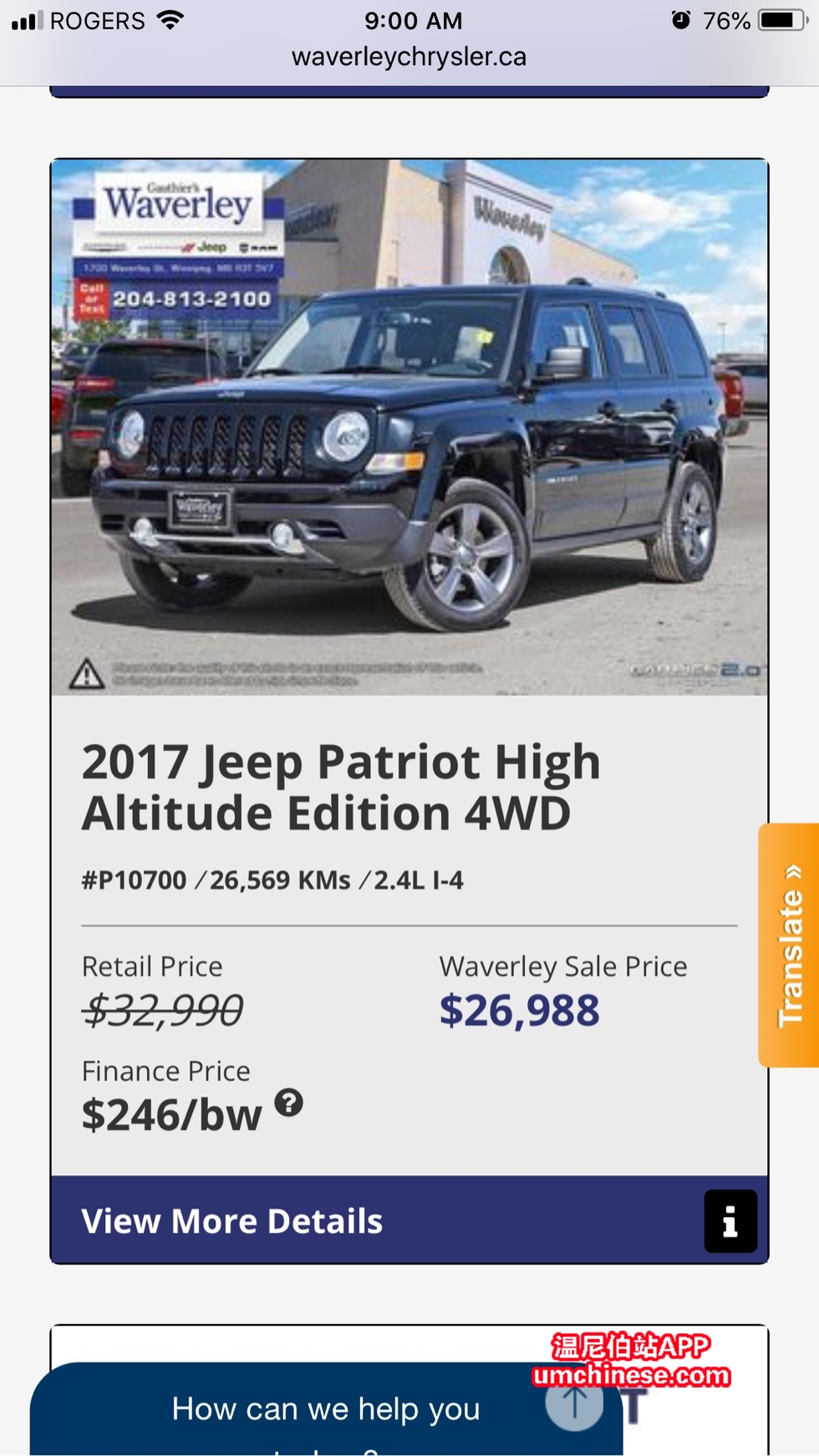The height and width of the screenshot is (1456, 819).
Task: Tap the waverleychrysler.ca address bar
Action: coord(409,57)
